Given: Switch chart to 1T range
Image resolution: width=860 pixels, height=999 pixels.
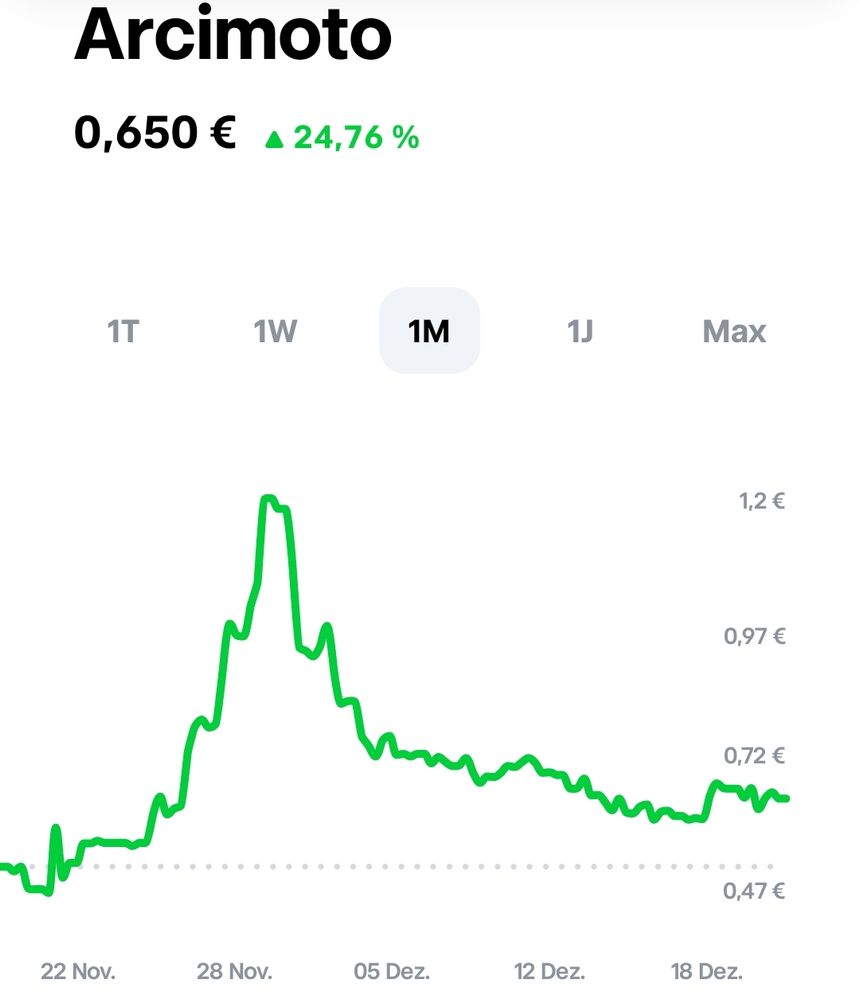Looking at the screenshot, I should pos(122,331).
